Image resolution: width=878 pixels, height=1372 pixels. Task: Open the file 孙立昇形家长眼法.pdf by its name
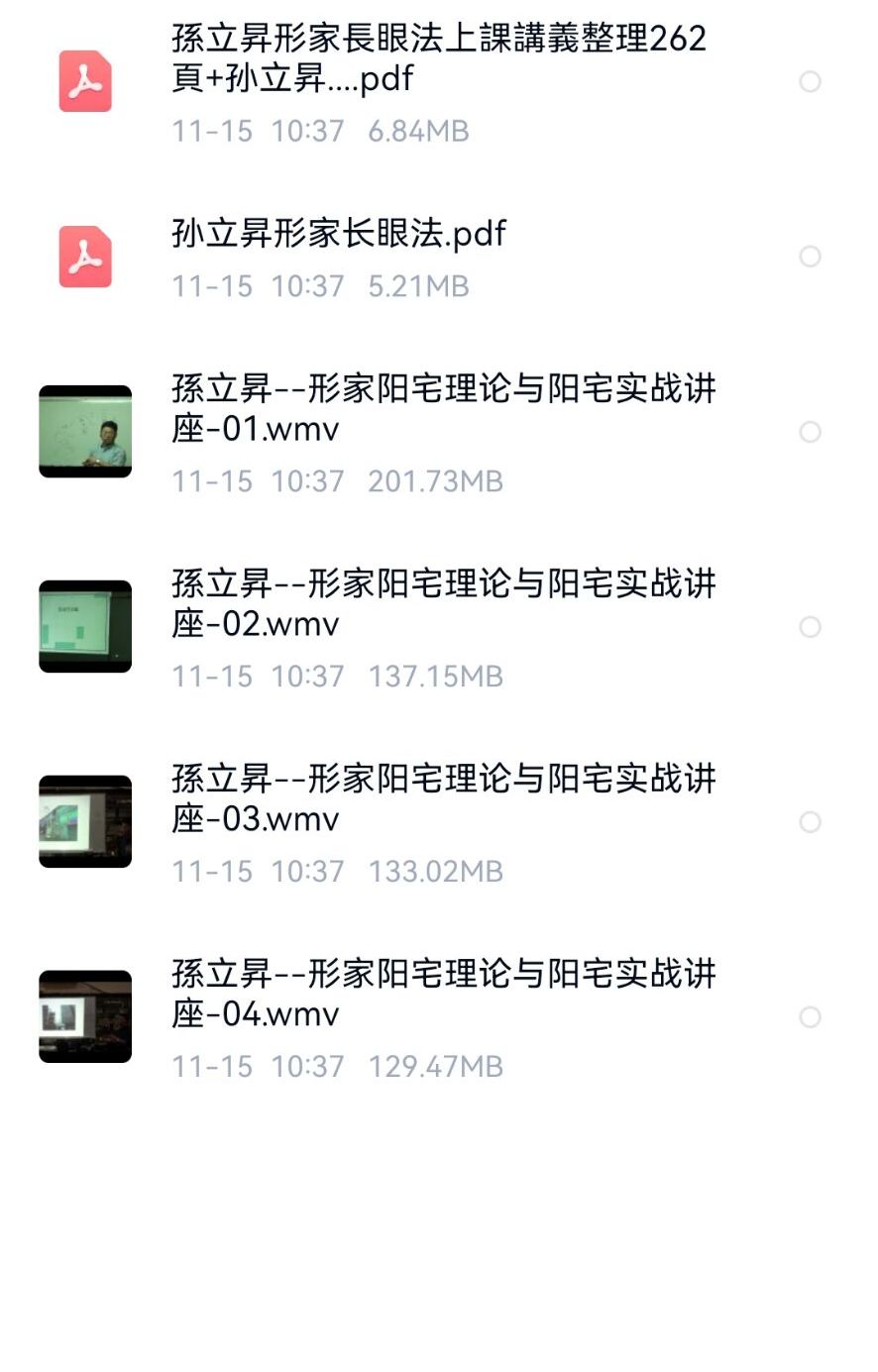(336, 236)
